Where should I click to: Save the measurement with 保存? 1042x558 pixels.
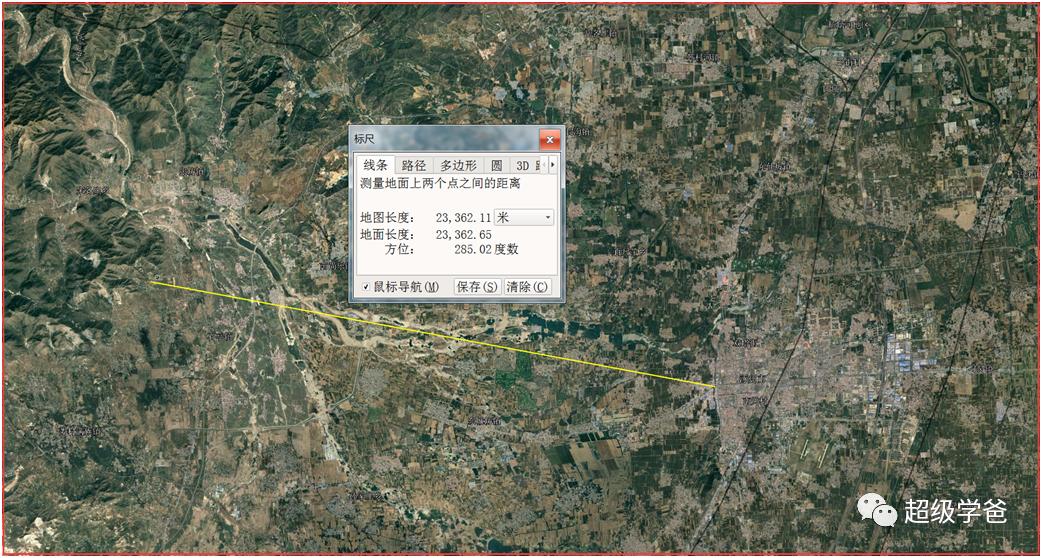[477, 287]
